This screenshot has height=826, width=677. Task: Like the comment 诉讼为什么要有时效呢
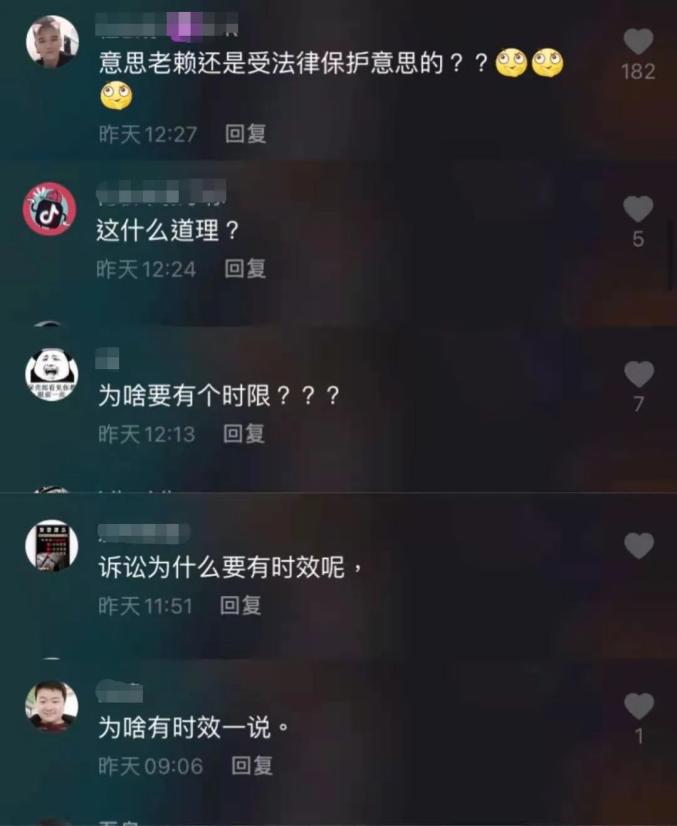coord(638,546)
